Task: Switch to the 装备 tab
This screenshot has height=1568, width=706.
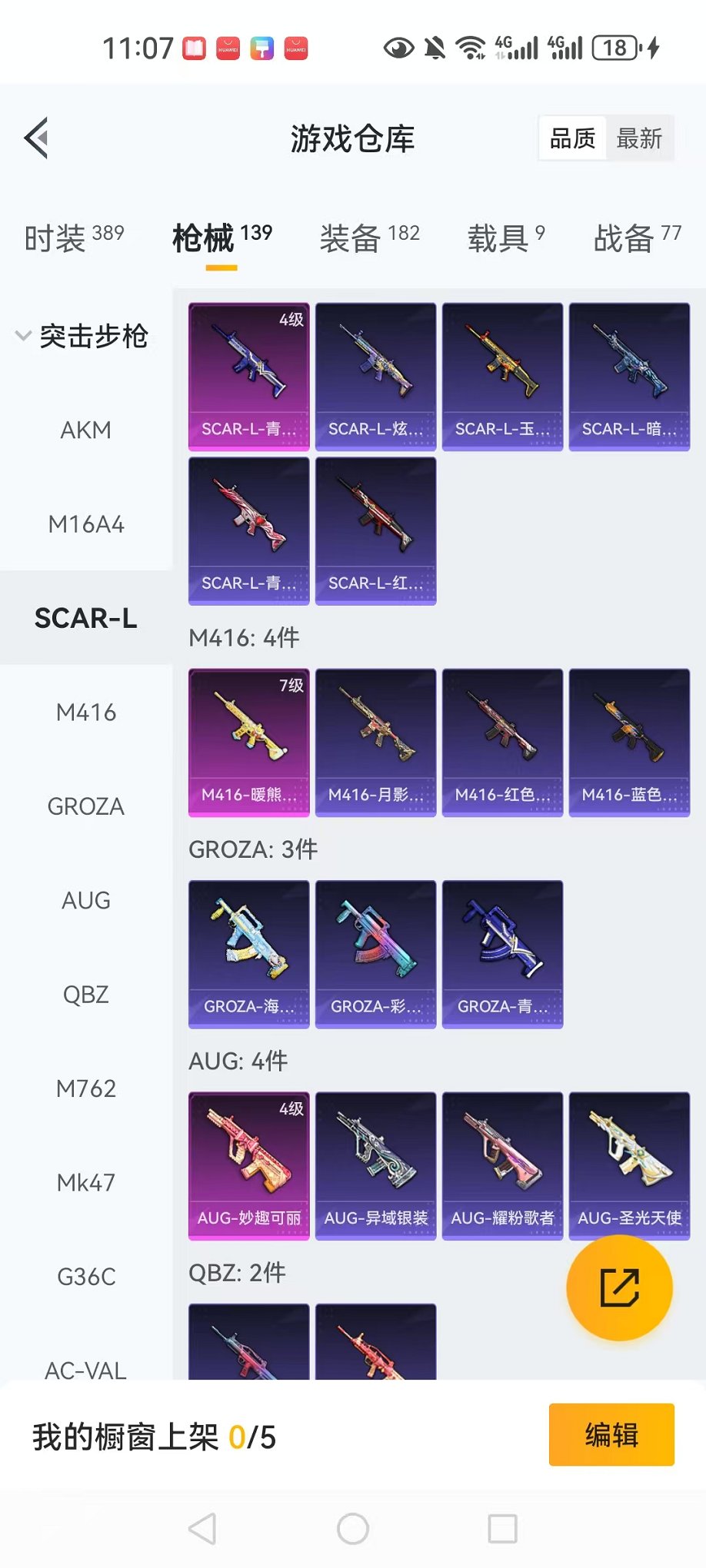Action: 369,237
